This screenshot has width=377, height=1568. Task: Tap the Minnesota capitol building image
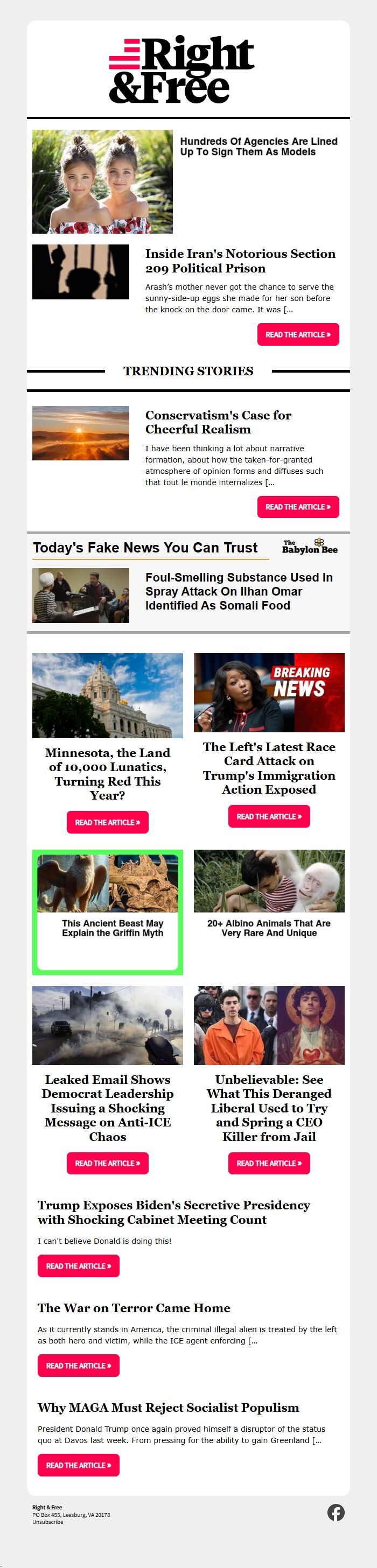click(x=107, y=695)
